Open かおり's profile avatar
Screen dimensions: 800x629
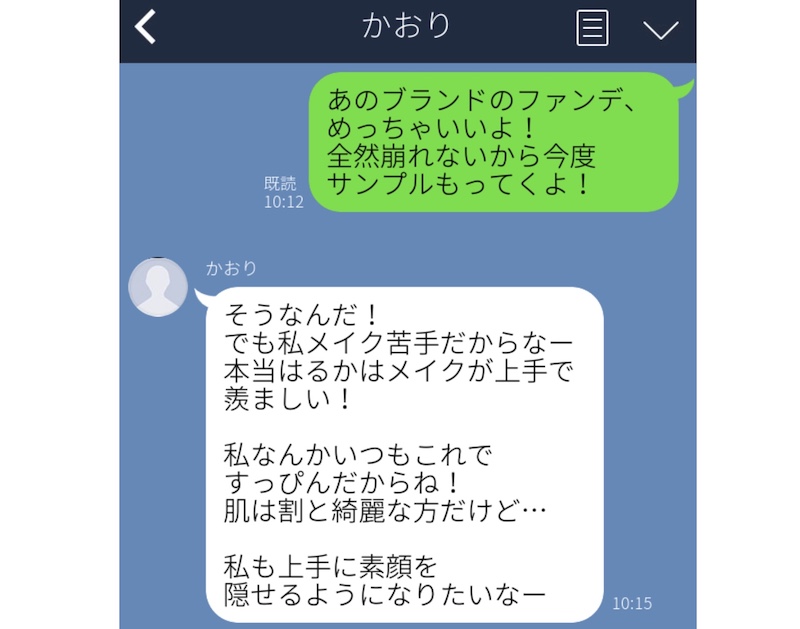(x=158, y=287)
